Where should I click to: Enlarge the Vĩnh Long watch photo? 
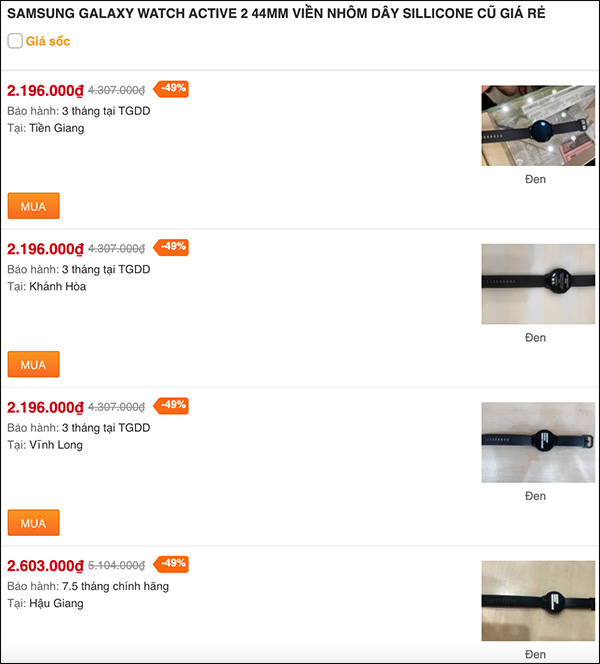coord(538,442)
